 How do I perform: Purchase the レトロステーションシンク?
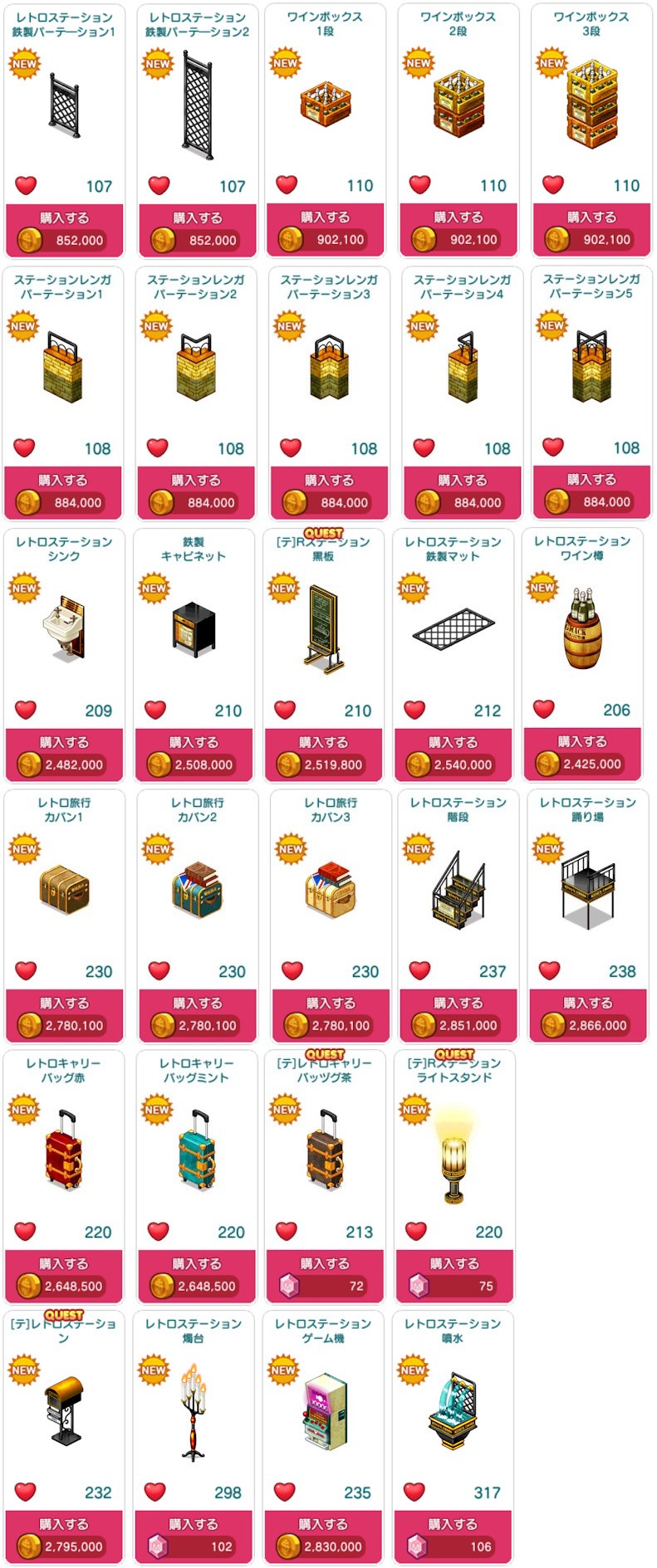pos(64,755)
